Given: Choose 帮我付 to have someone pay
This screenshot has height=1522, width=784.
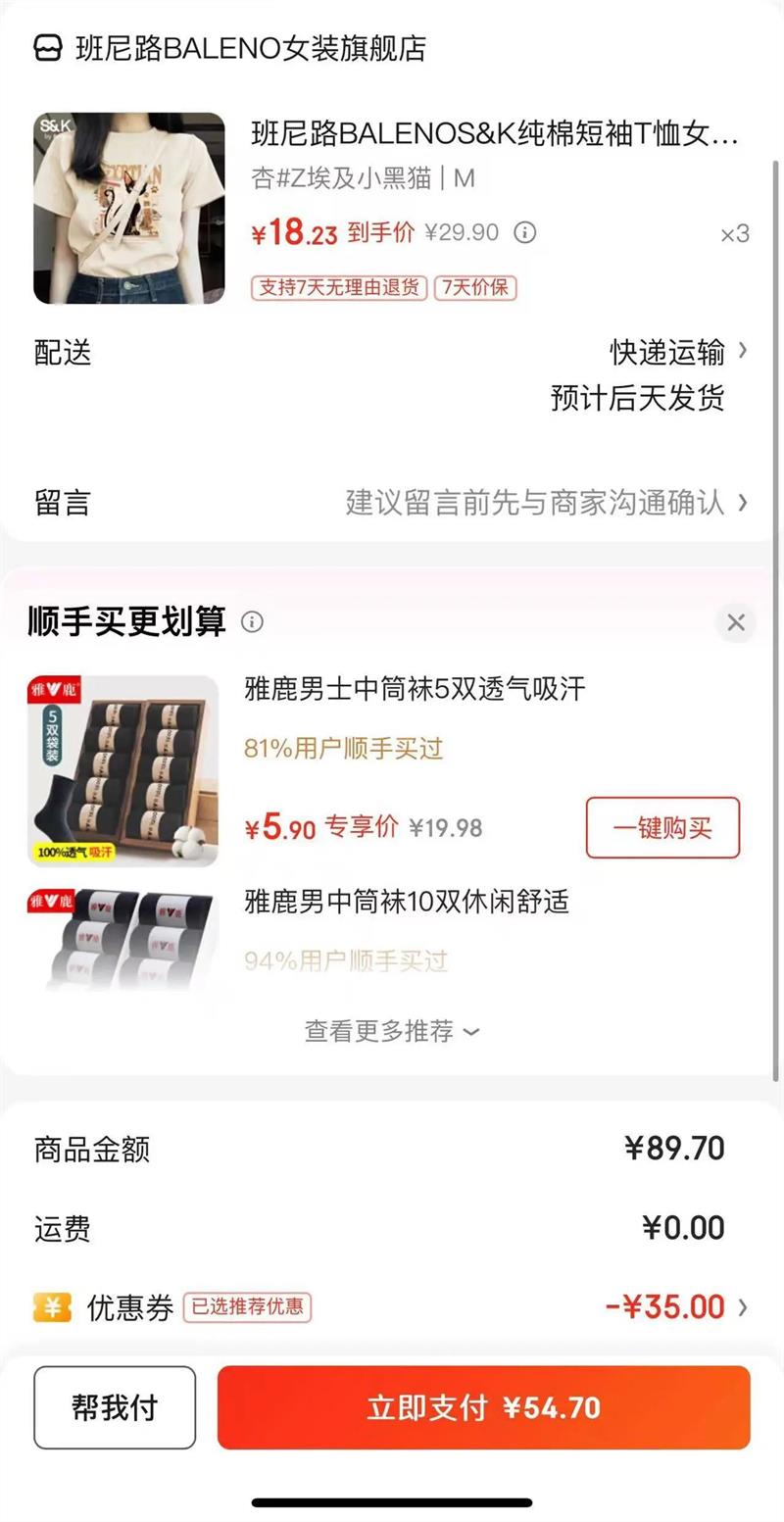Looking at the screenshot, I should (x=115, y=1408).
